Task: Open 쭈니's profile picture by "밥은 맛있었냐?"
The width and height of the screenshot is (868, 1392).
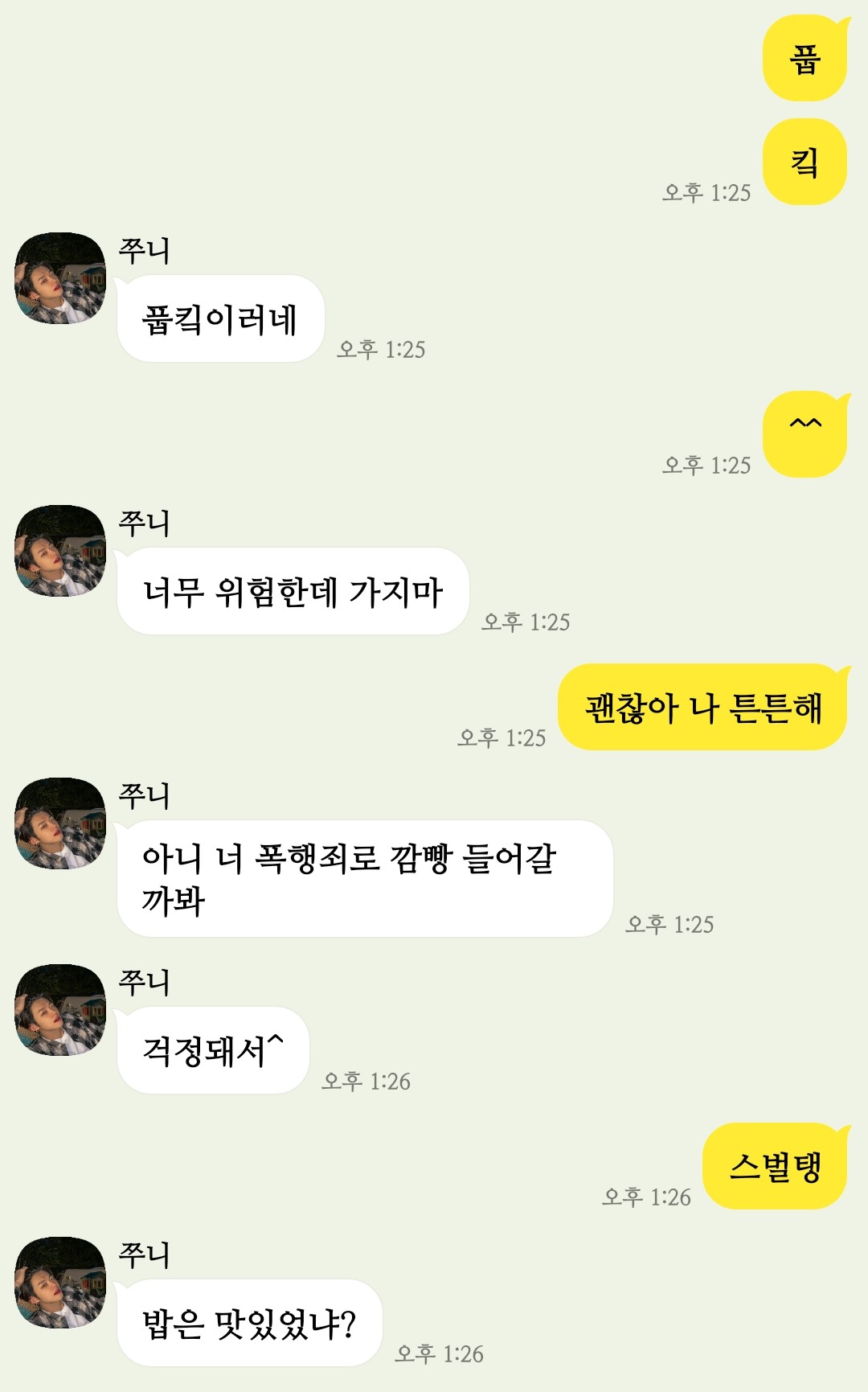Action: (x=60, y=1283)
